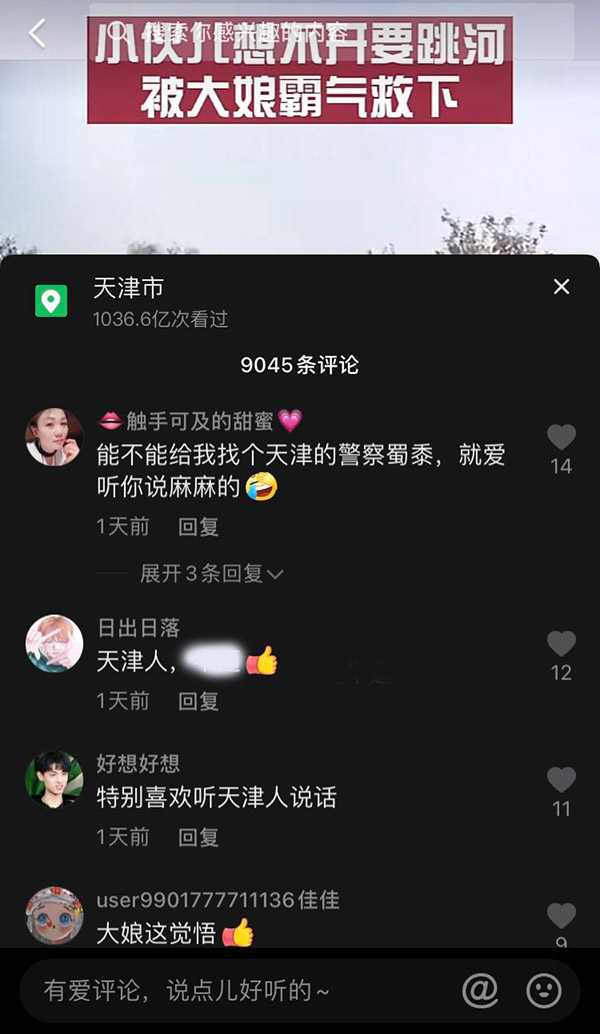Screen dimensions: 600x1034
Task: Reply to 日出日落's comment
Action: 198,701
